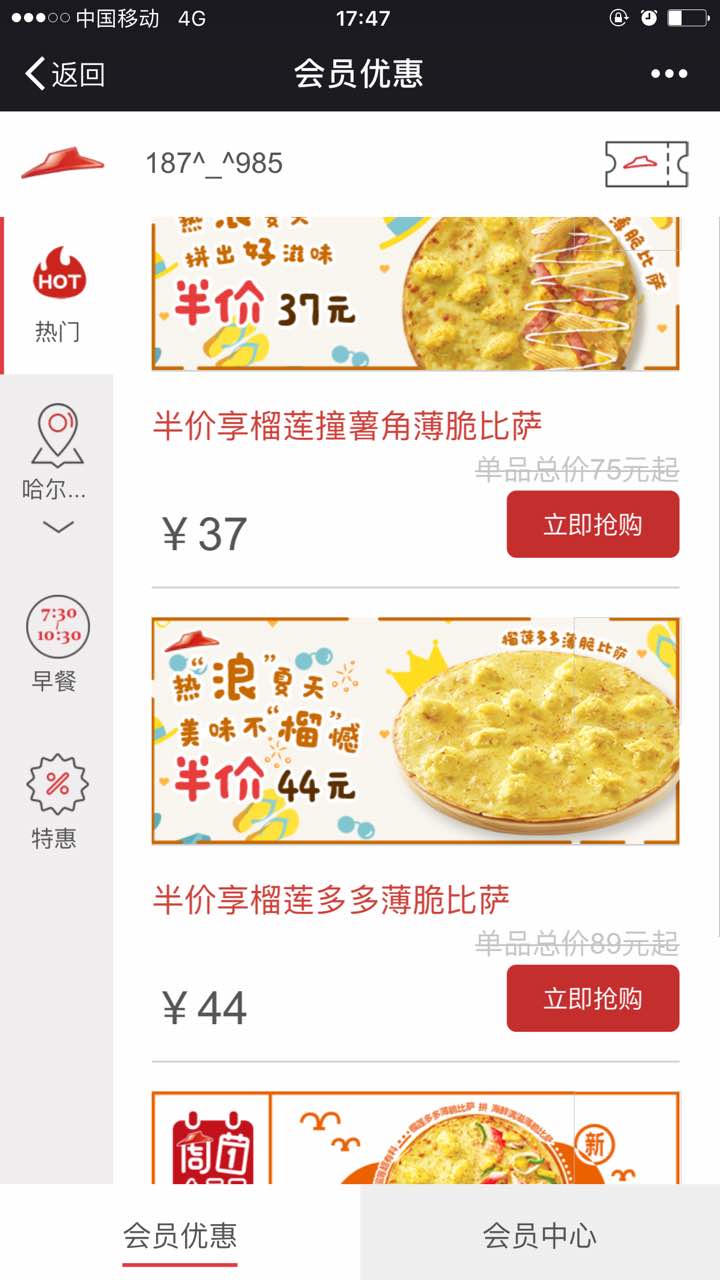This screenshot has width=720, height=1280.
Task: Select the 早餐 breakfast category
Action: tap(57, 645)
